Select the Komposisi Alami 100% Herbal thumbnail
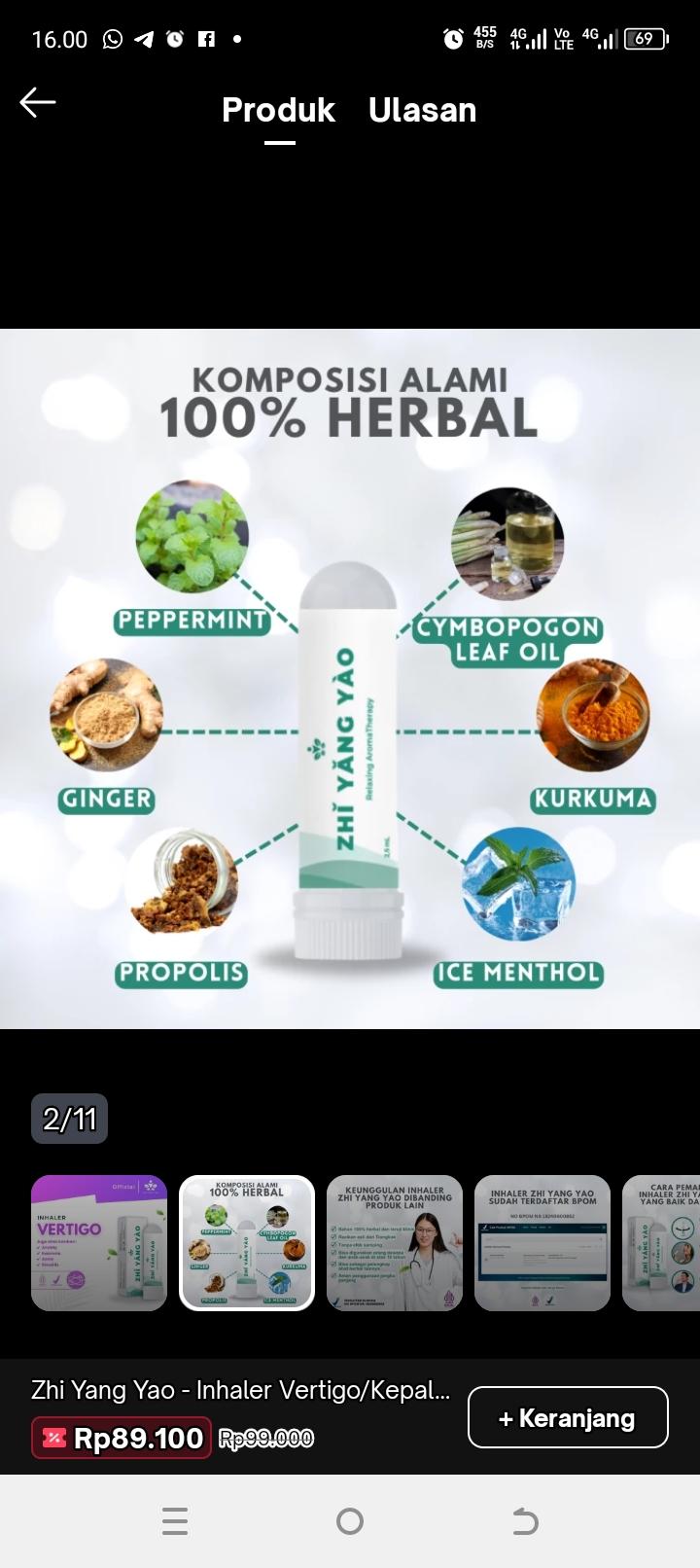The width and height of the screenshot is (700, 1568). coord(247,1243)
